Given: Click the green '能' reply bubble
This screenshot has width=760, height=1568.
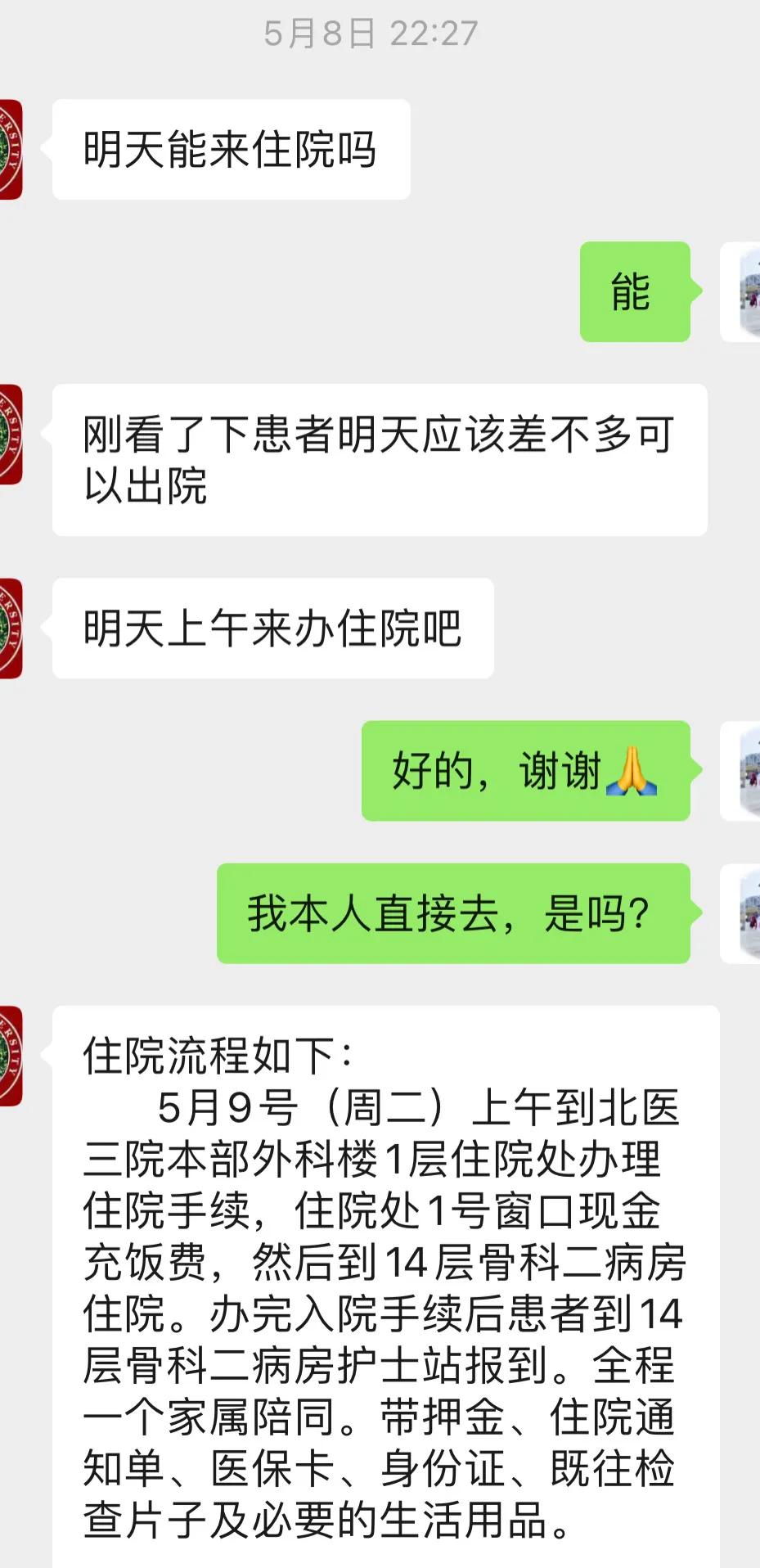Looking at the screenshot, I should (x=634, y=295).
